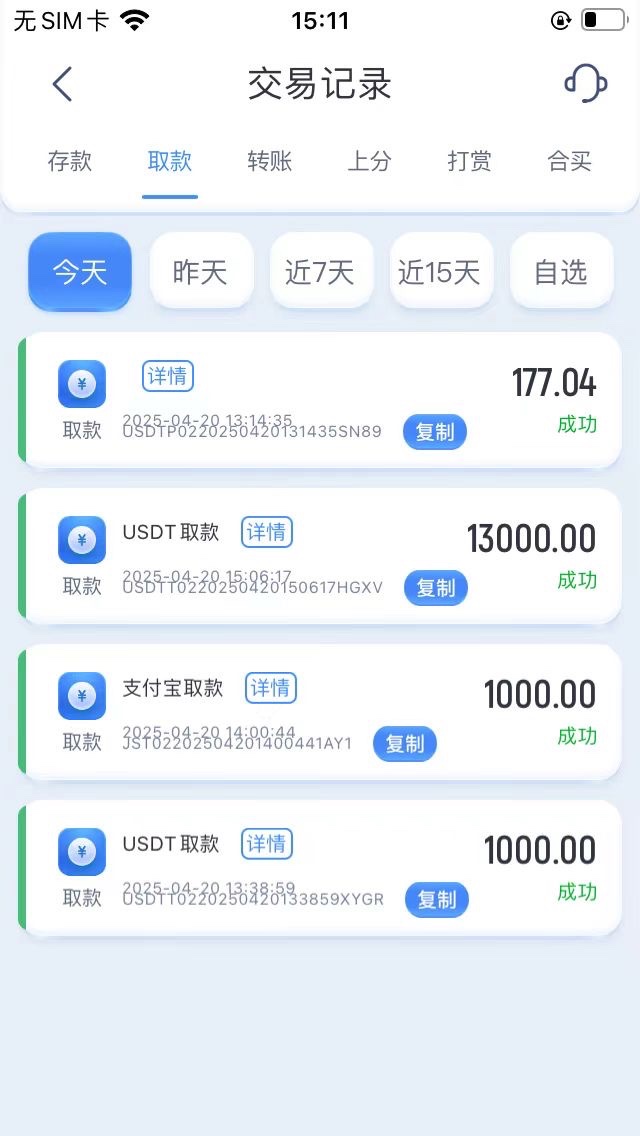Open 详情 for the 支付宝取款 record

coord(271,688)
